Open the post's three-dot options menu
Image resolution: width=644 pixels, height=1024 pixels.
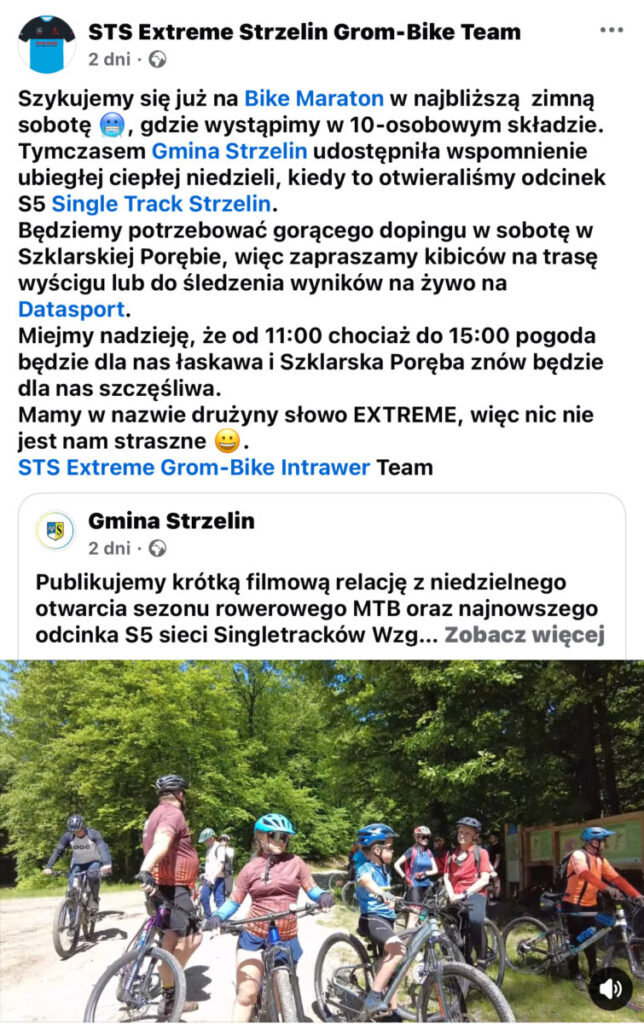point(611,30)
